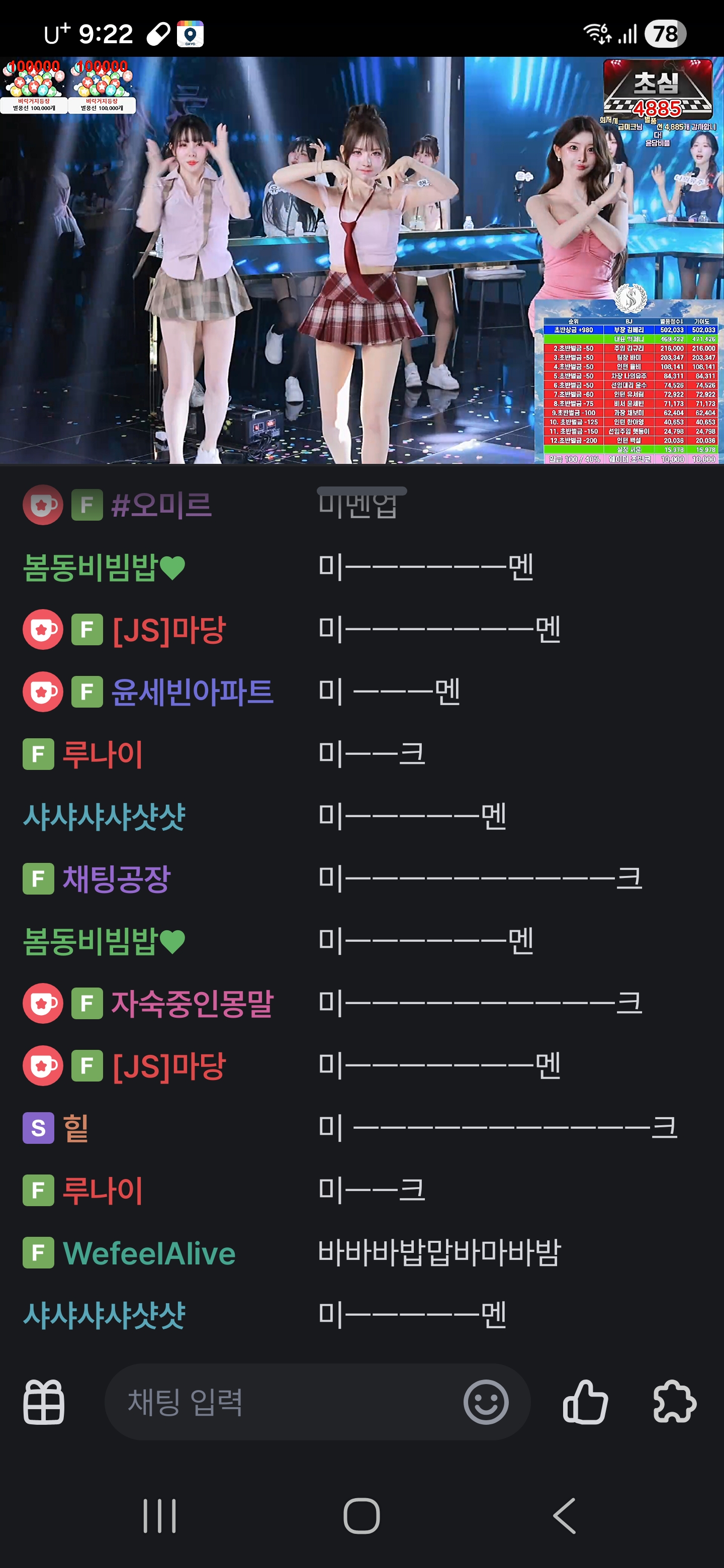The width and height of the screenshot is (724, 1568).
Task: Open recent apps from navigation bar
Action: point(159,1515)
